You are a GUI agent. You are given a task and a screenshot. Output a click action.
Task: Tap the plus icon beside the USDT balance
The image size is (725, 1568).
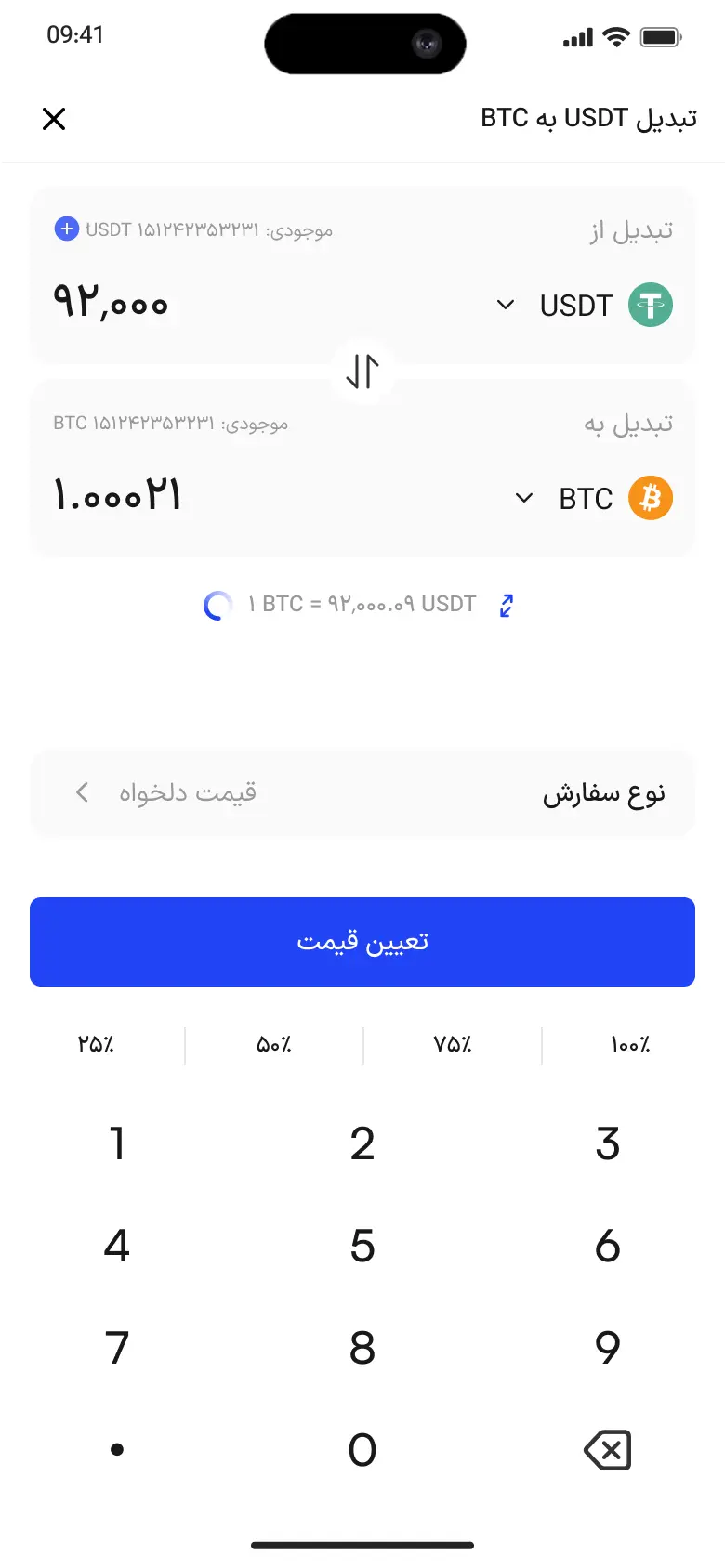tap(66, 228)
